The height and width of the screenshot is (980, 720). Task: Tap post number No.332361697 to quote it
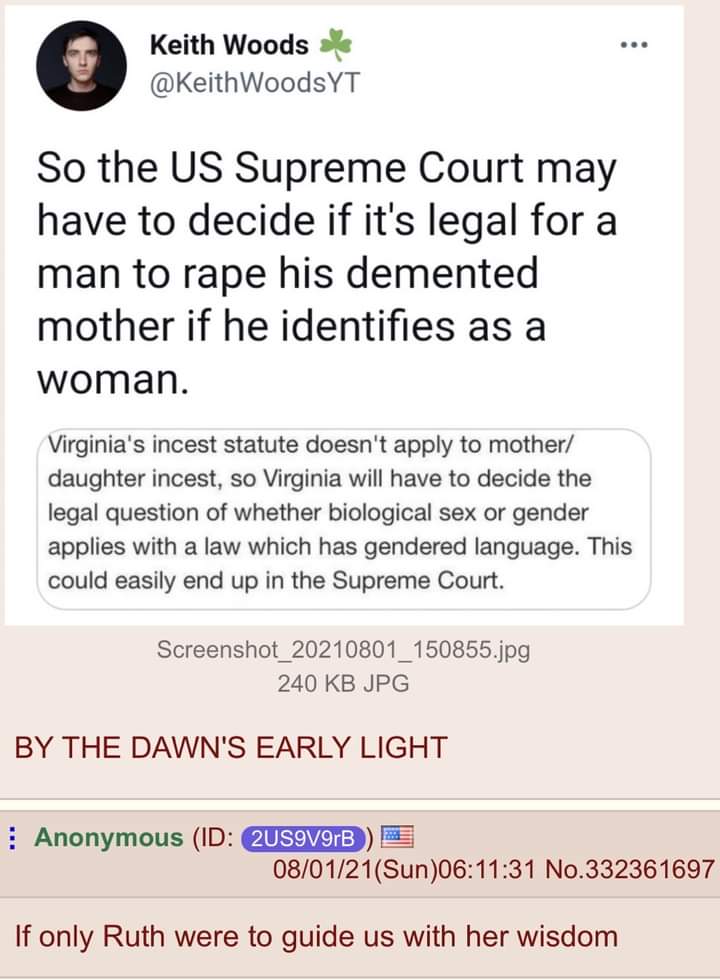point(630,869)
